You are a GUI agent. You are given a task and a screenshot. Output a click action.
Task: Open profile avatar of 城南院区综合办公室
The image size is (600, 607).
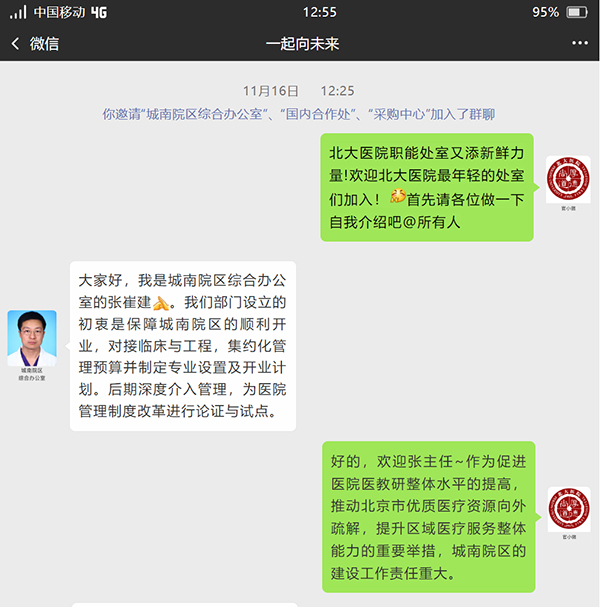click(x=32, y=338)
